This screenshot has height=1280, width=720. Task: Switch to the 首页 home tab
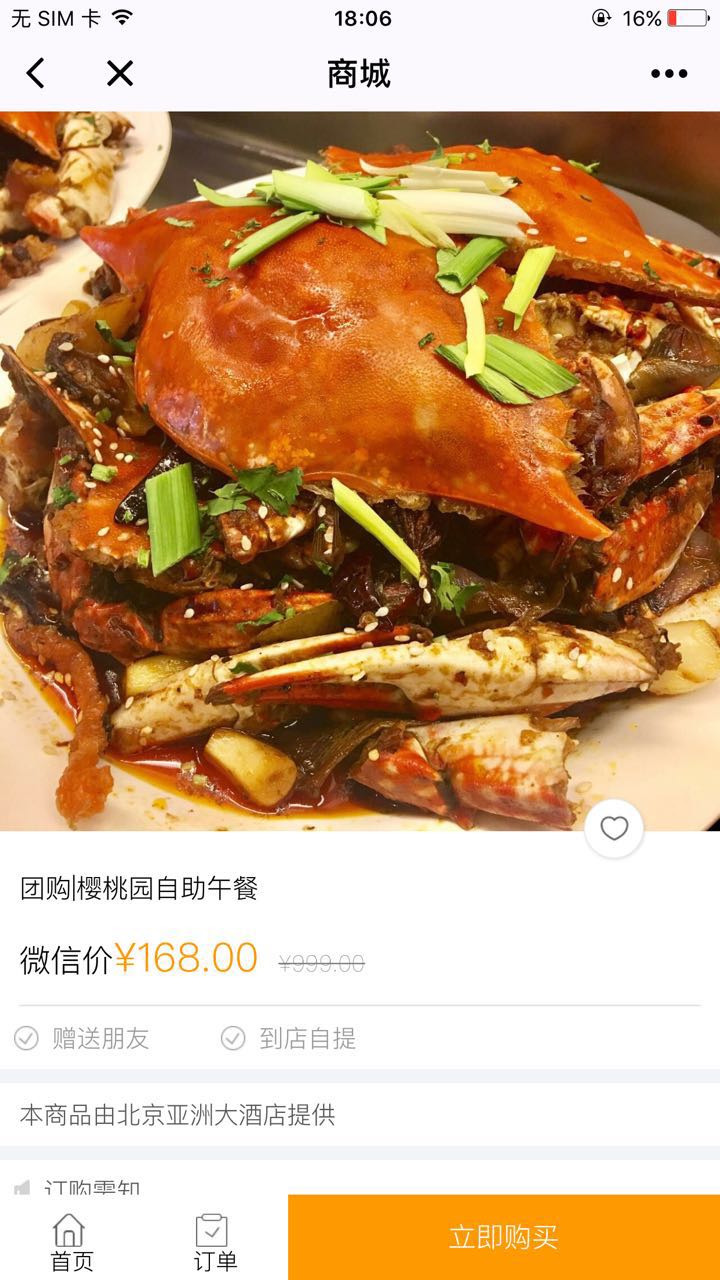click(x=71, y=1242)
